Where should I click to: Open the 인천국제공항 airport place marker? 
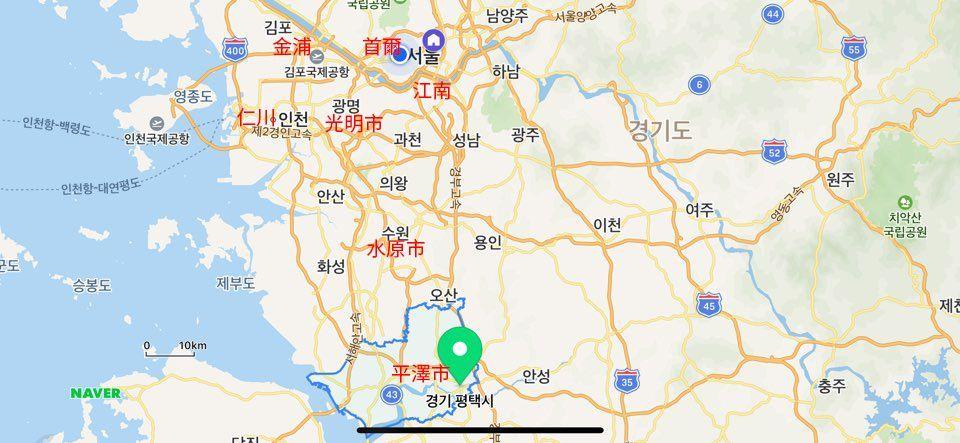click(x=155, y=123)
